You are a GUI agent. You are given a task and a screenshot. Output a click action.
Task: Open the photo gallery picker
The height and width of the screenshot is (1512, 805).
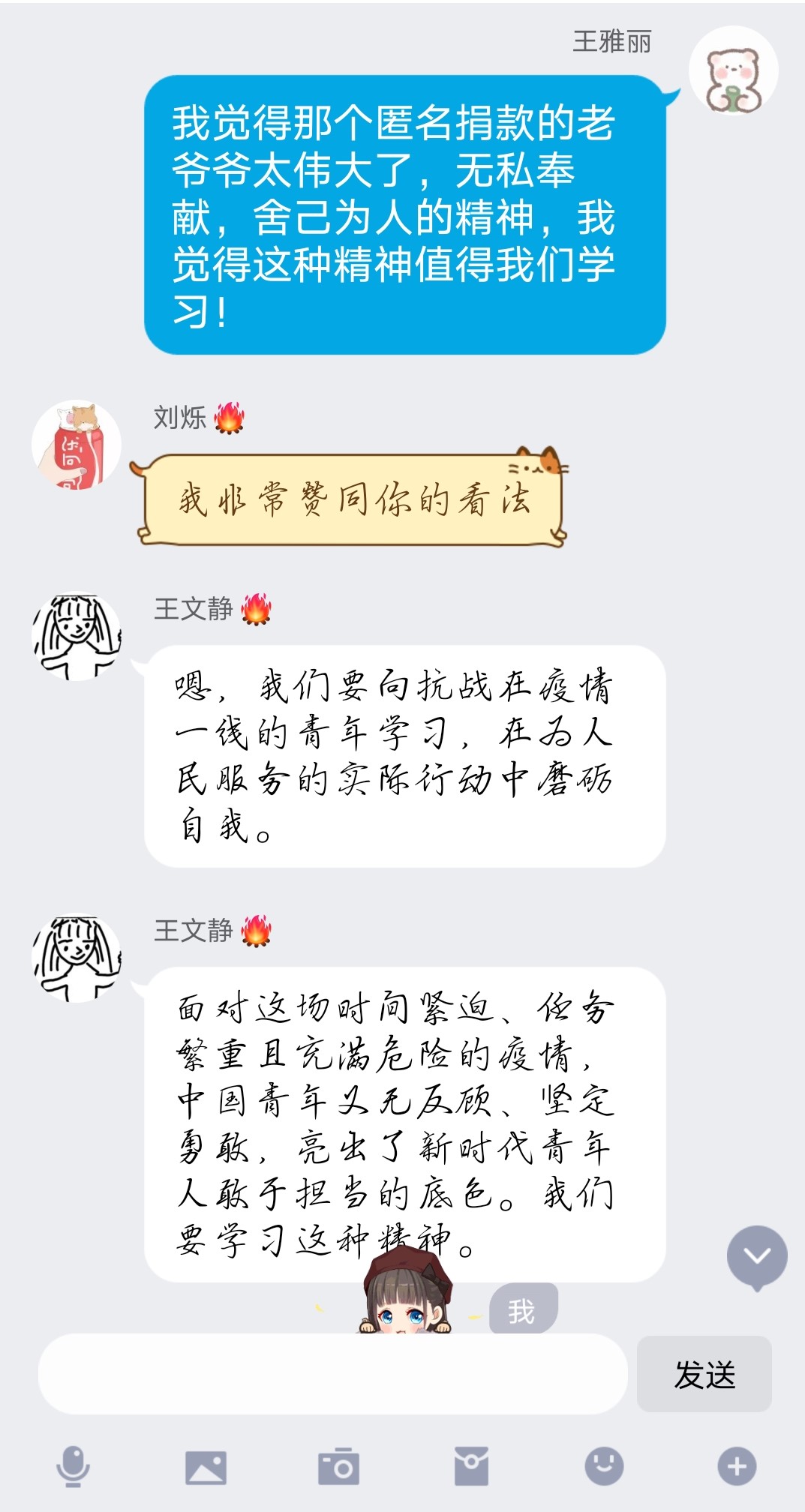coord(206,1466)
